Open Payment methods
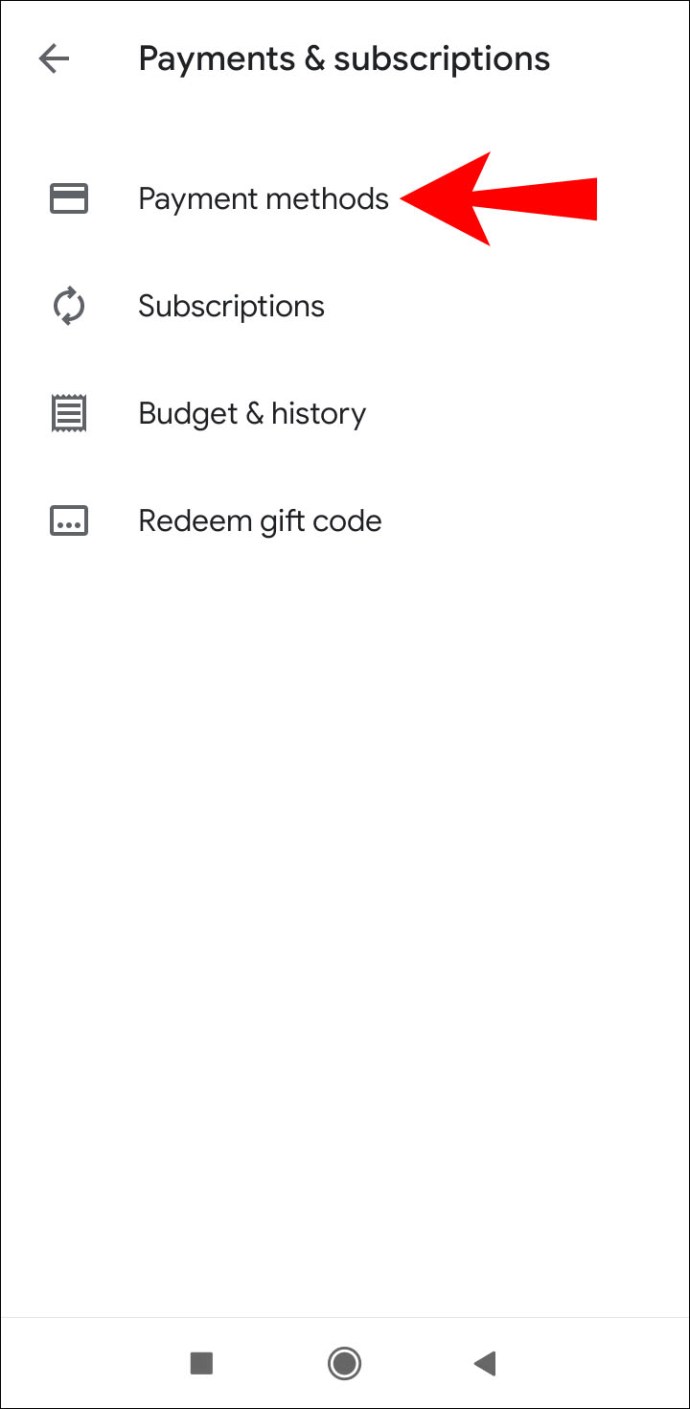 345,199
